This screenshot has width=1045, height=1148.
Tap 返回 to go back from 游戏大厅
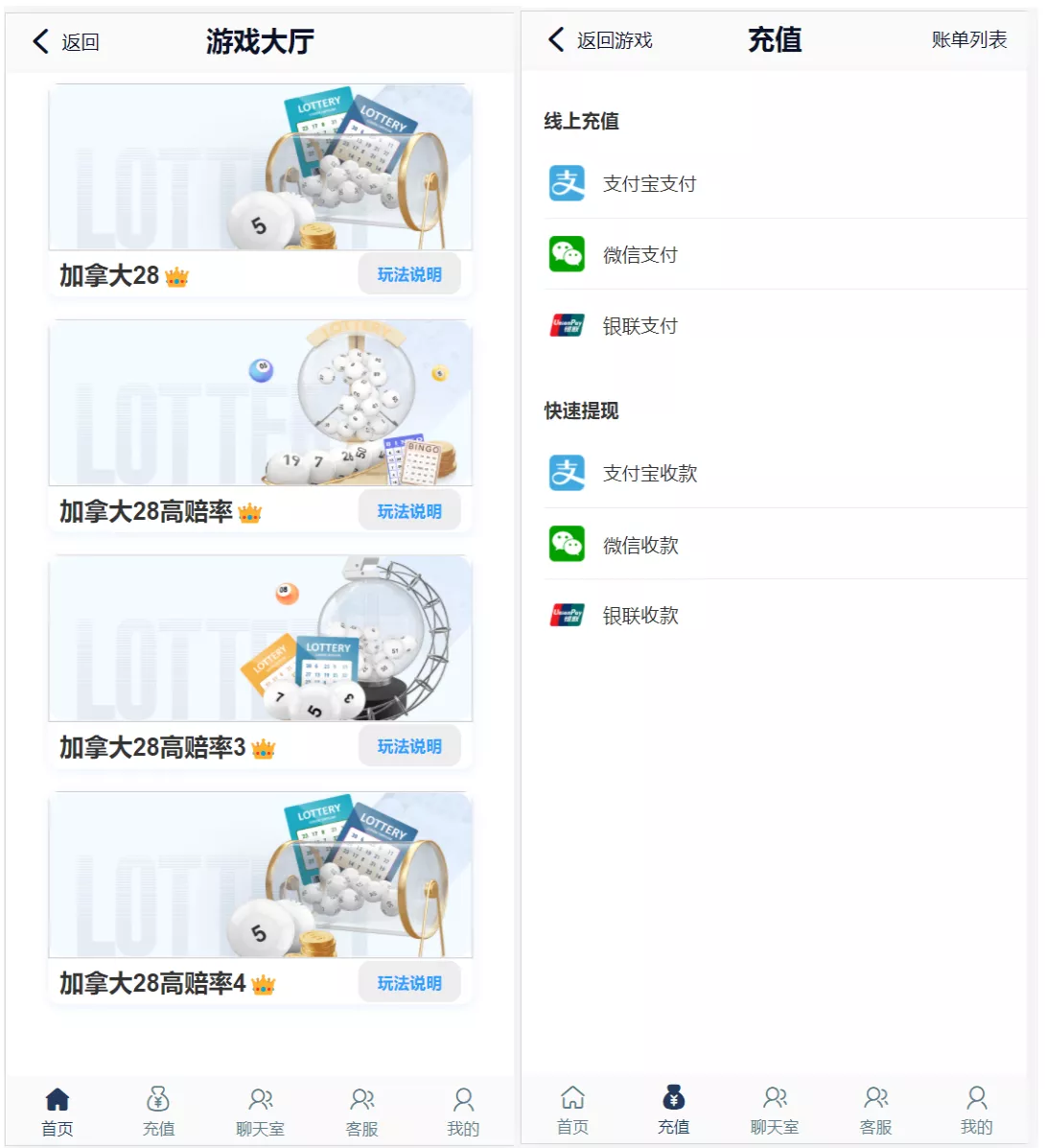(60, 42)
